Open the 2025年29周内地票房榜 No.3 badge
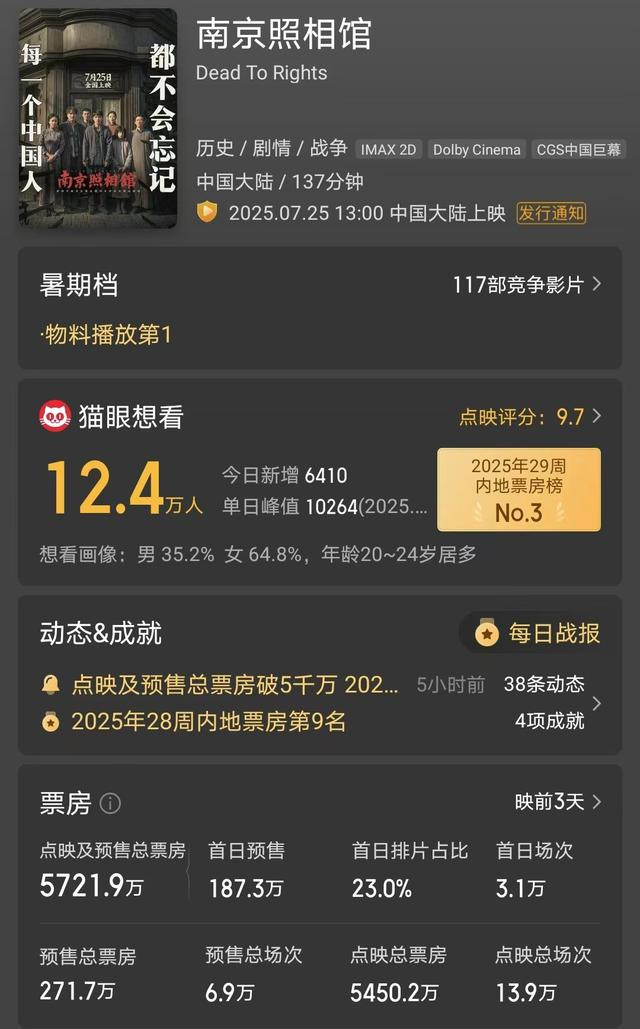Viewport: 640px width, 1029px height. pos(519,490)
